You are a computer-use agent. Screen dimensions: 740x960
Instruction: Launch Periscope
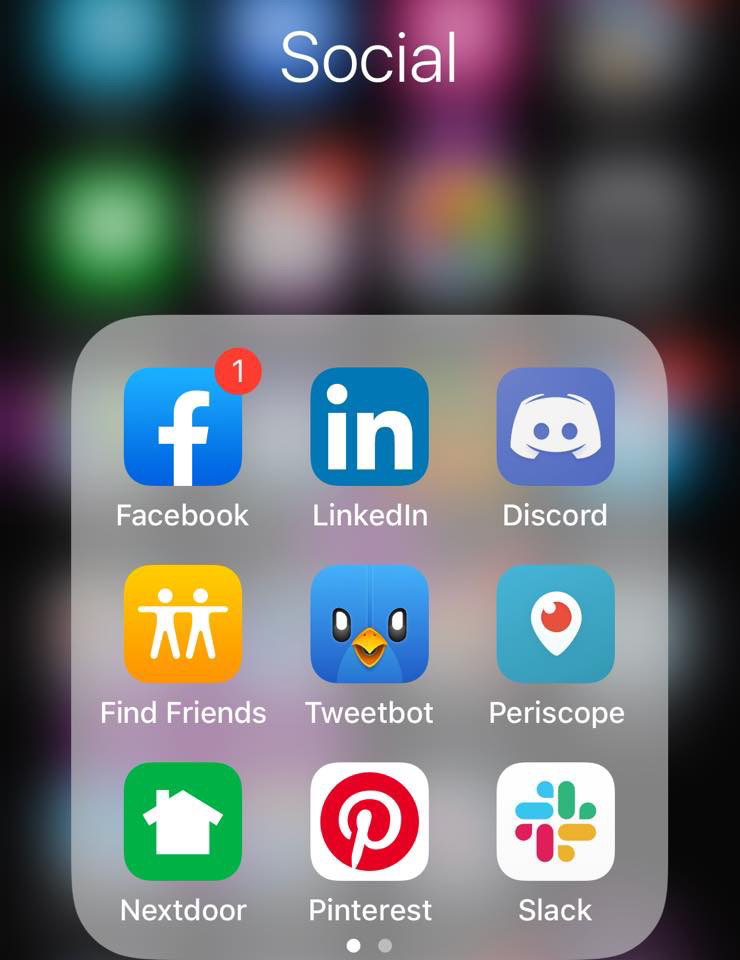556,625
